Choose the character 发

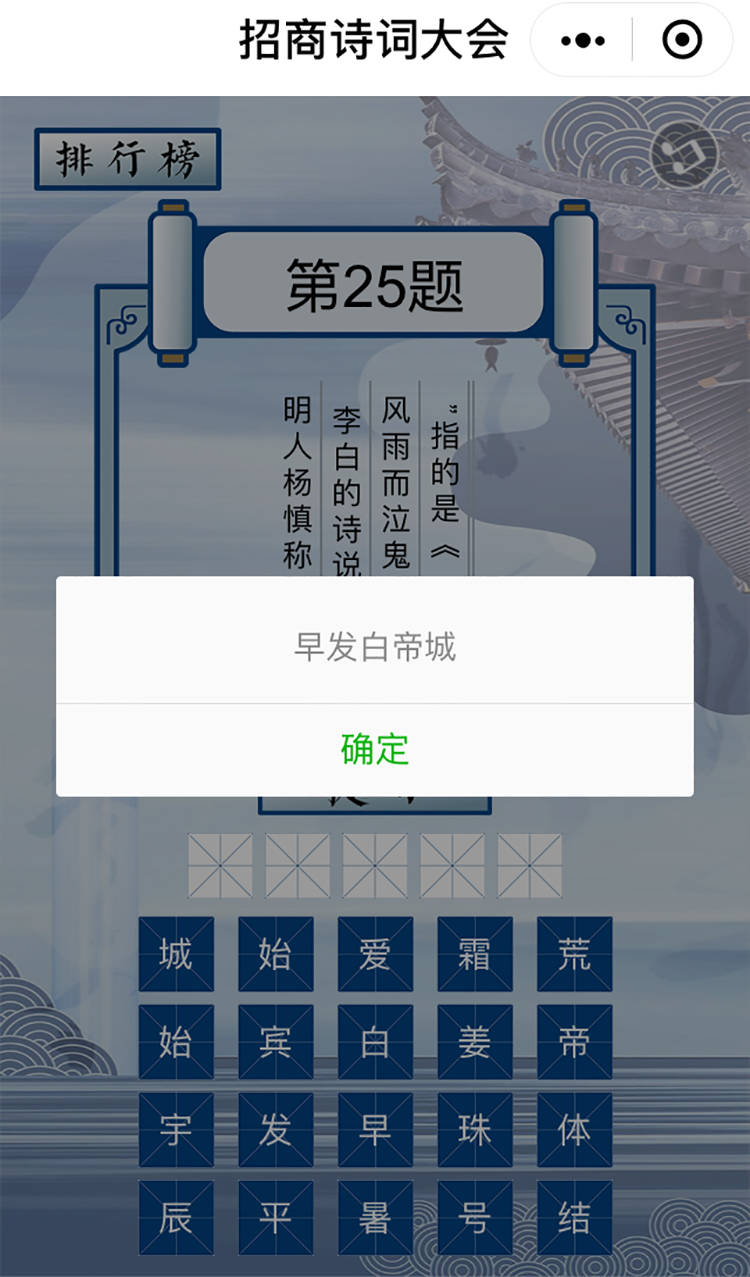tap(275, 1130)
